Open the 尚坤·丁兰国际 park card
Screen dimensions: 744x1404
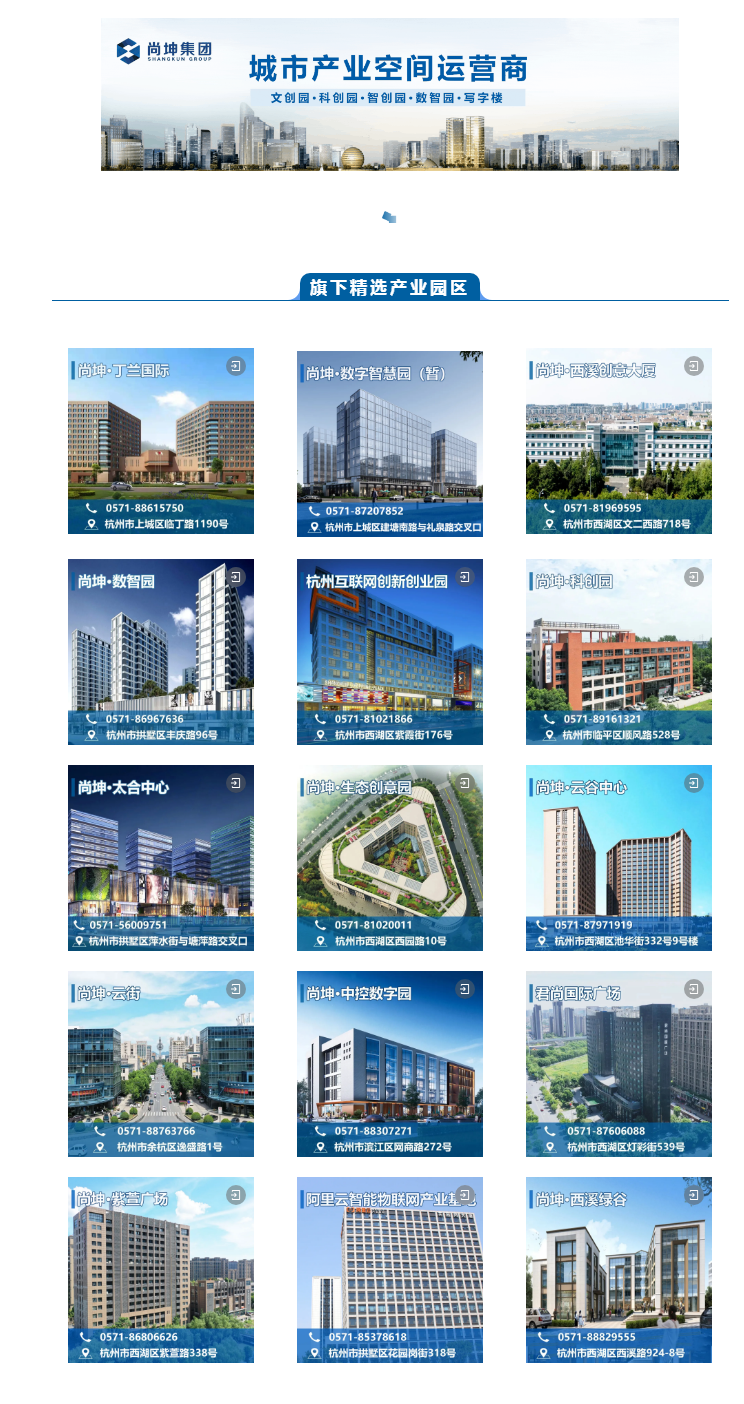161,441
